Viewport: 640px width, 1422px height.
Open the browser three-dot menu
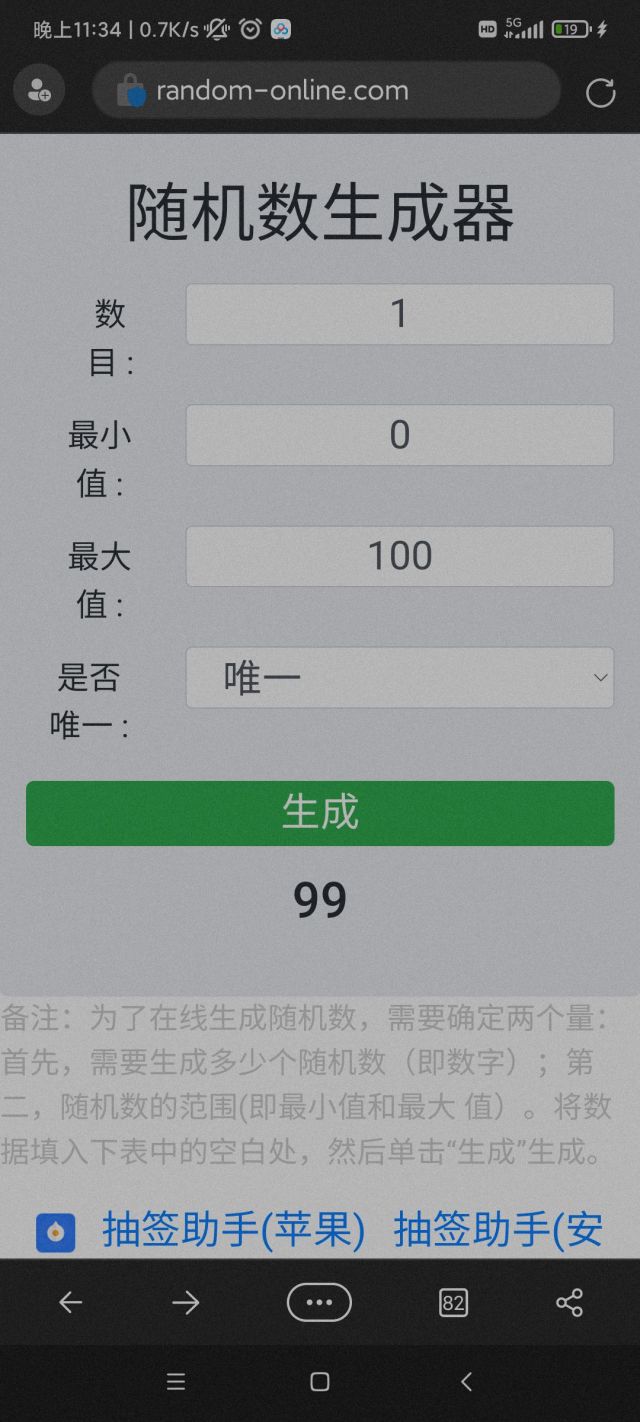[x=319, y=1302]
